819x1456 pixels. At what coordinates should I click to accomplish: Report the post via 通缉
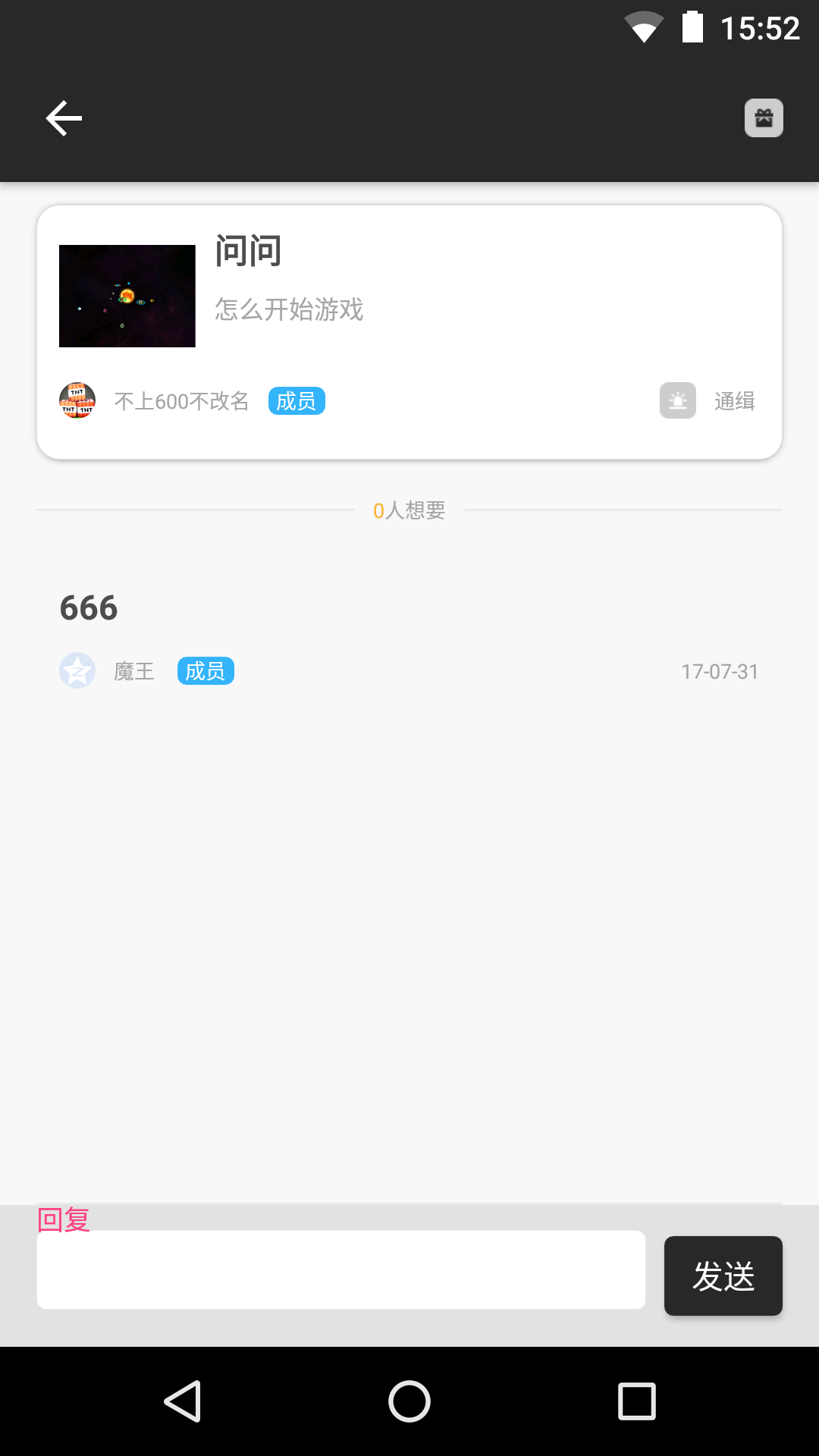point(708,400)
